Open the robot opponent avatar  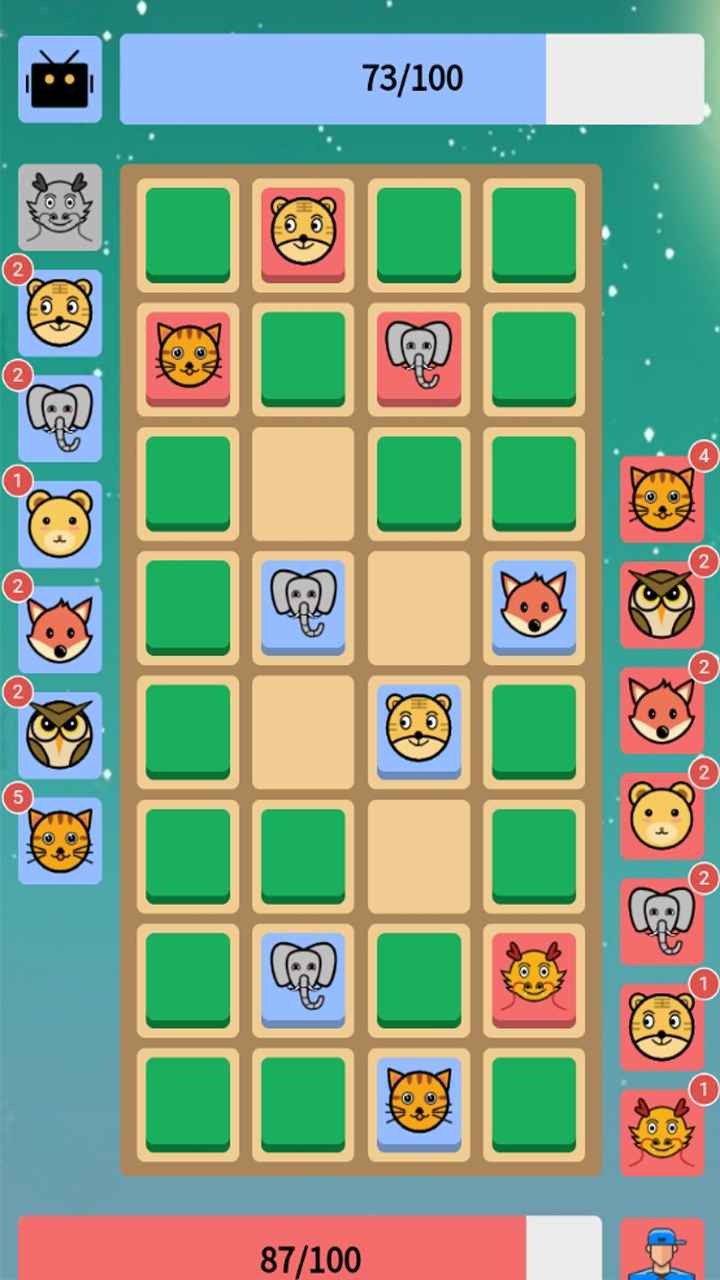click(x=60, y=79)
